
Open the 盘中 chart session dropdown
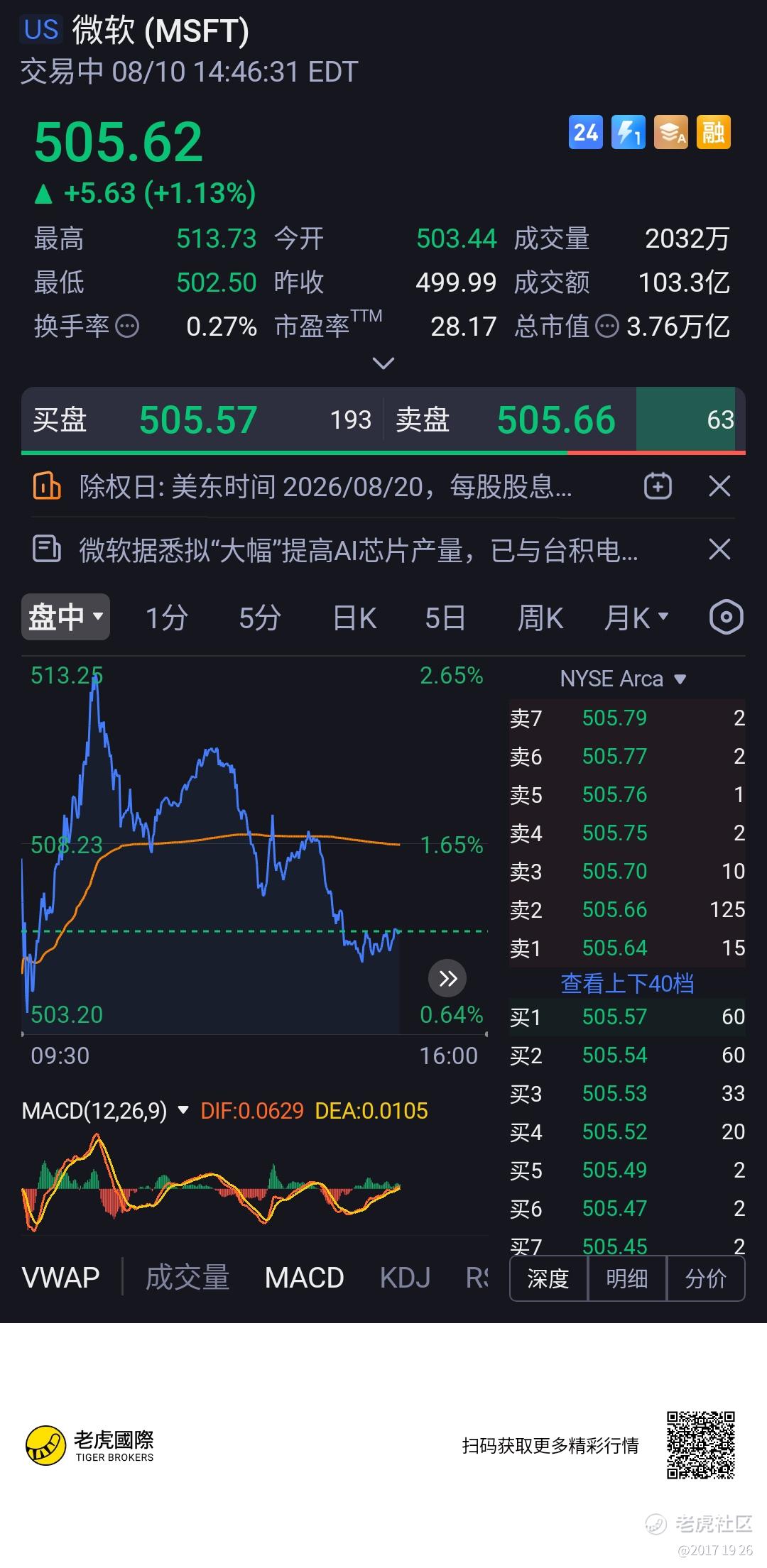(65, 617)
